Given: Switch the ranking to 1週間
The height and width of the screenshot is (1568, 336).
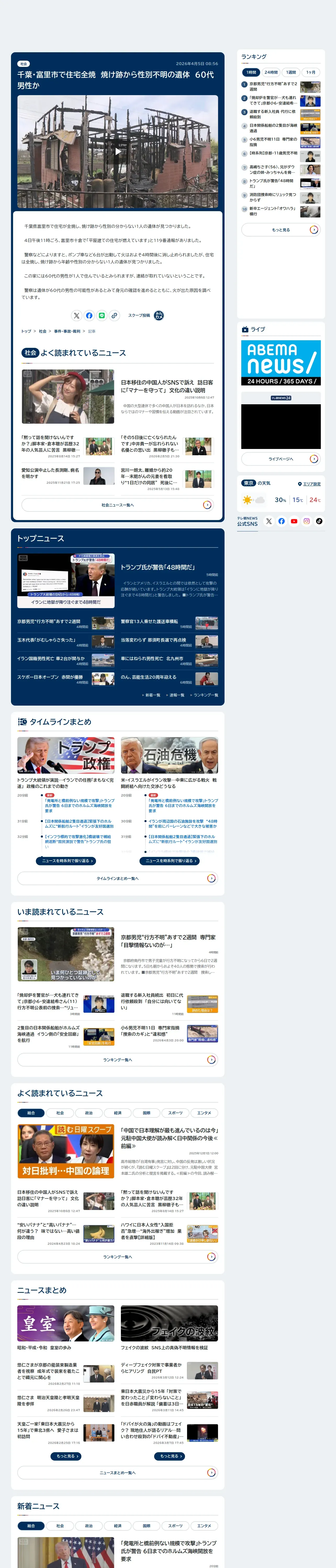Looking at the screenshot, I should point(291,72).
